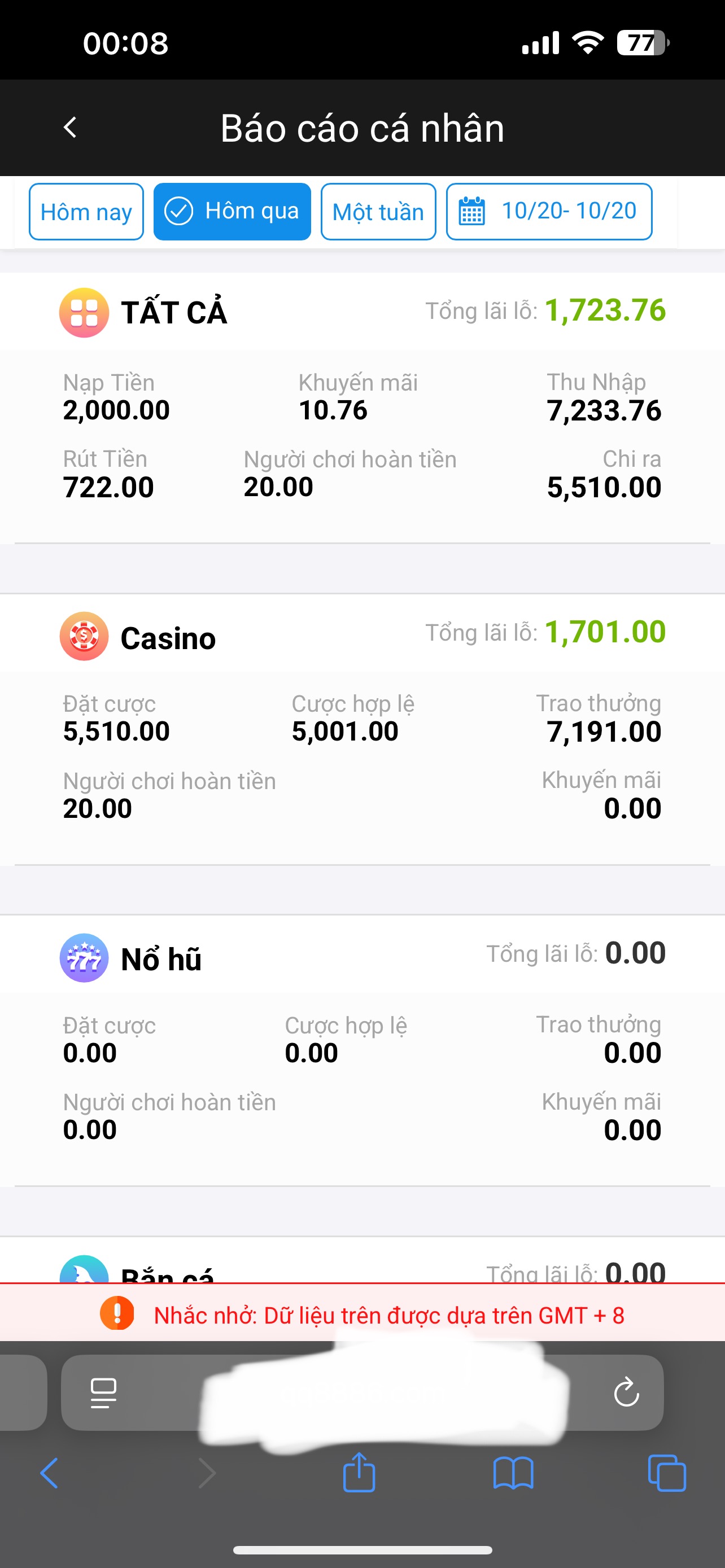
Task: Select the Hôm nay filter
Action: coord(86,212)
